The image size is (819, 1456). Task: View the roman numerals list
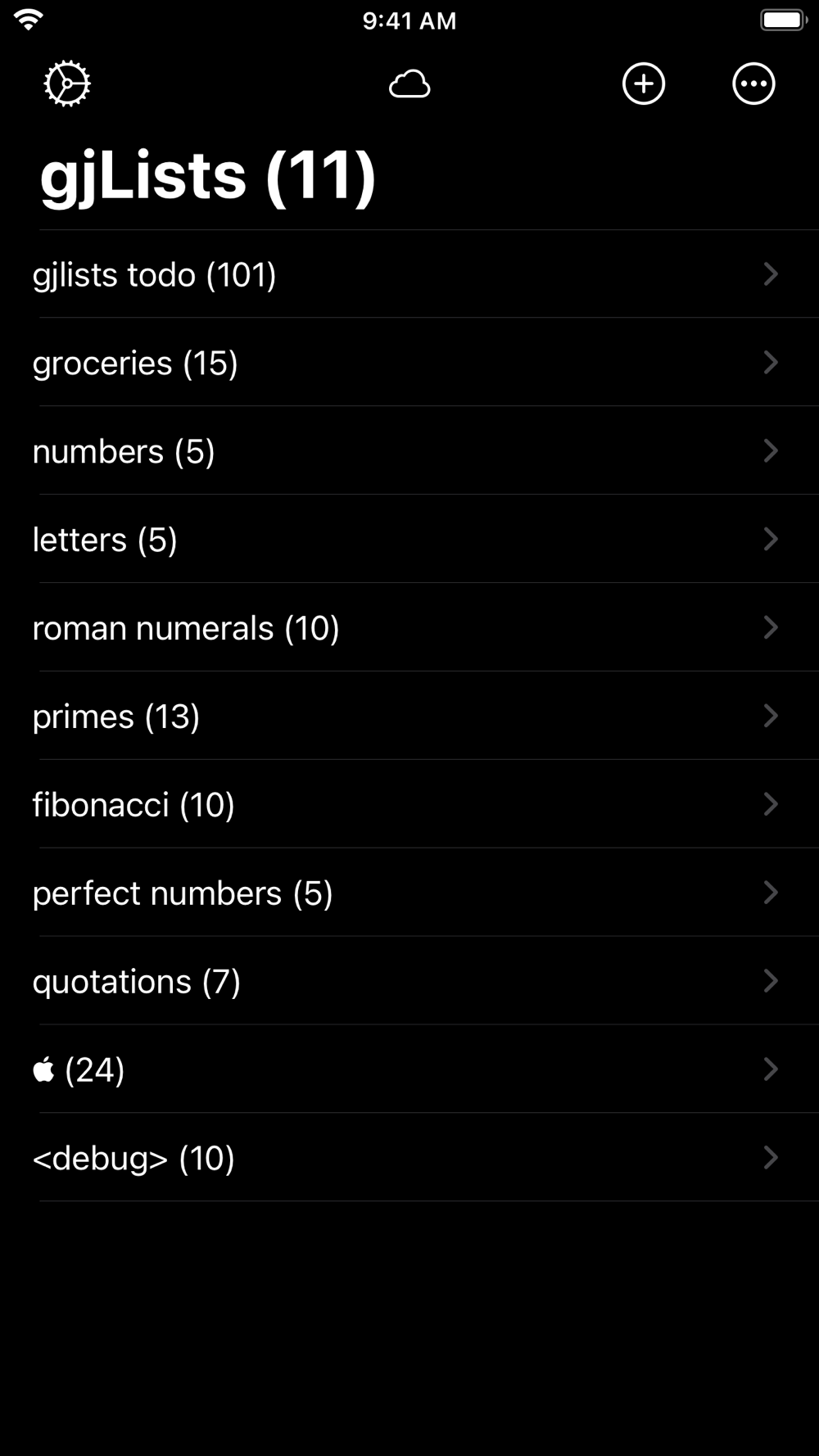409,628
